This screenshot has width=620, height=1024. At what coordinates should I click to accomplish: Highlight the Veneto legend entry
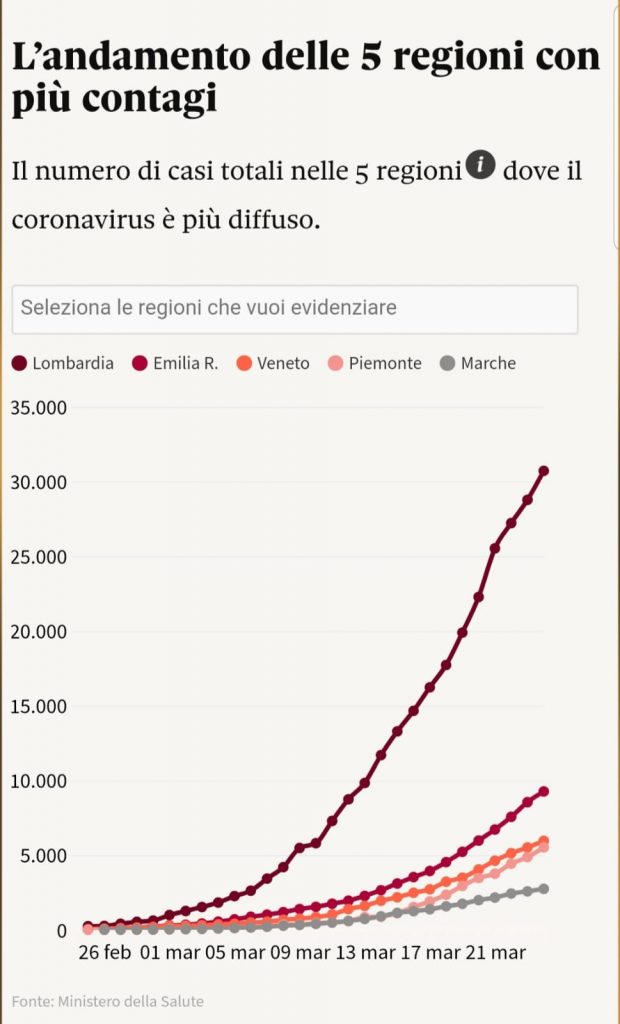point(273,364)
